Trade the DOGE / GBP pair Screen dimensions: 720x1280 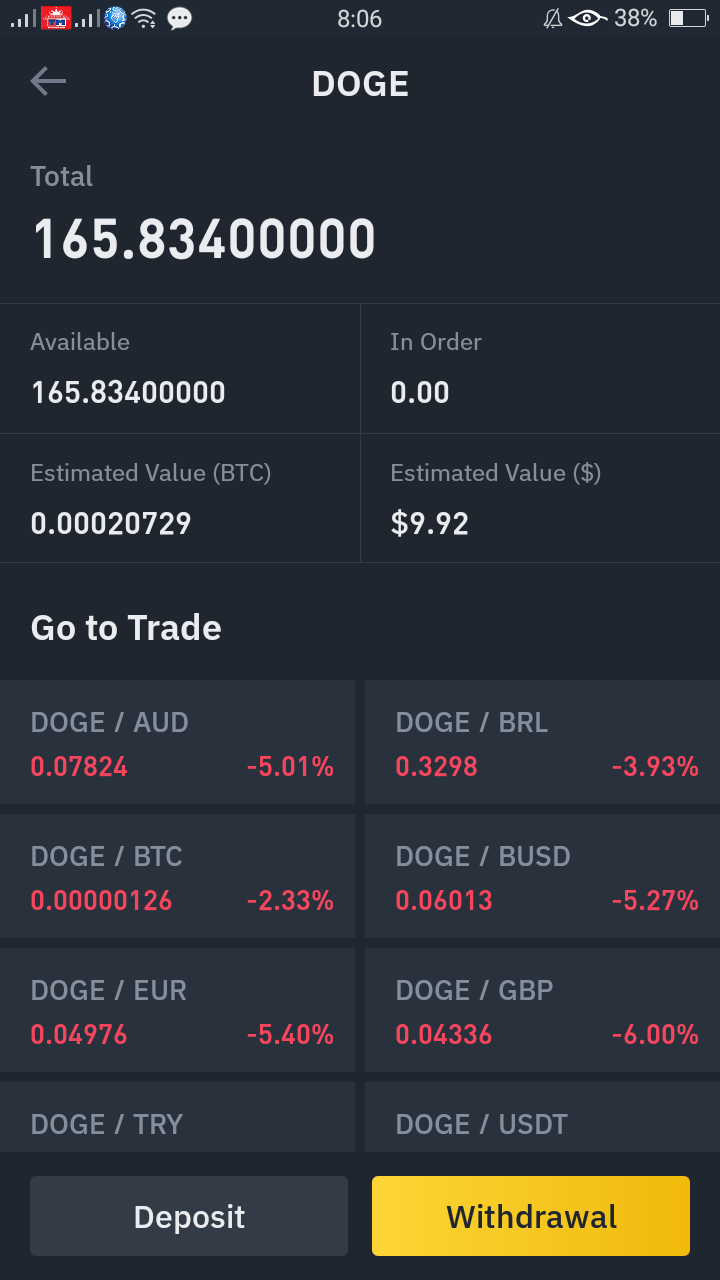click(542, 1010)
